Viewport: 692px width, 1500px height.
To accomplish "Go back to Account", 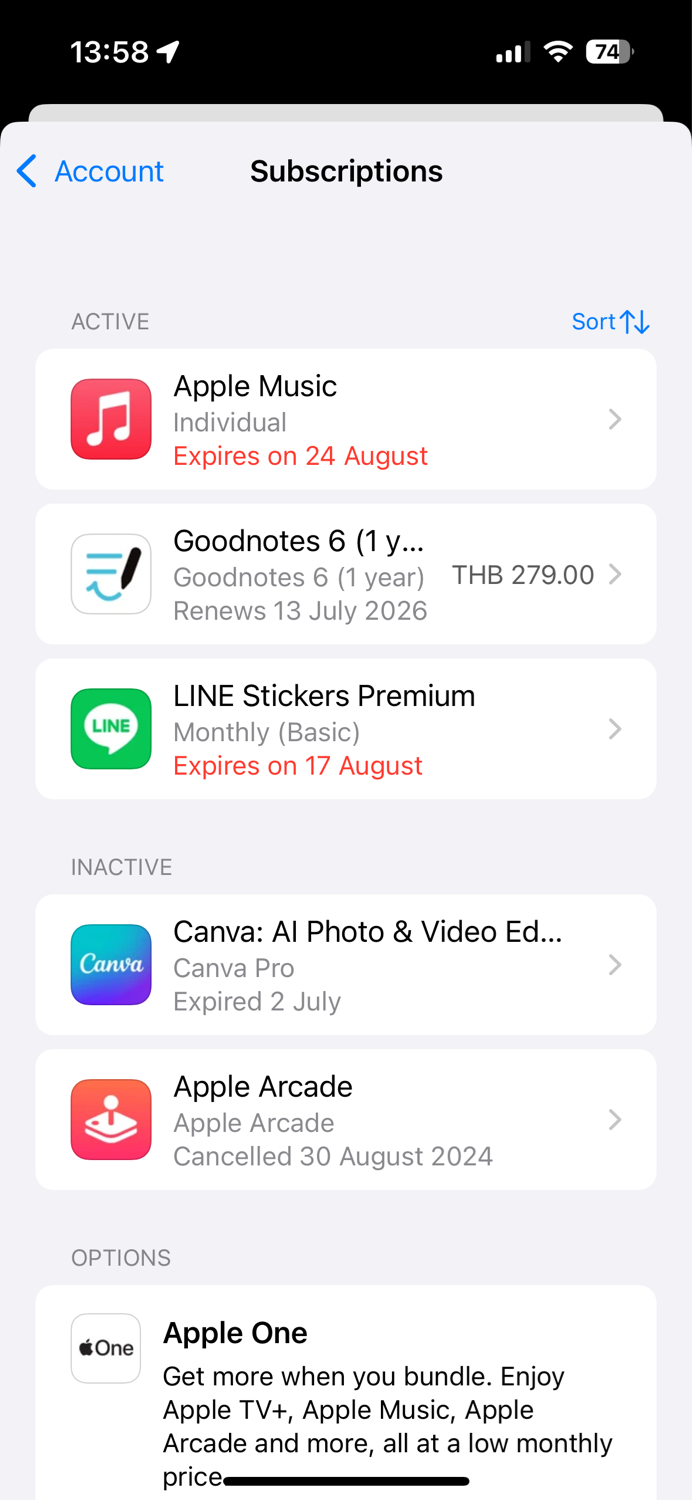I will pyautogui.click(x=90, y=171).
